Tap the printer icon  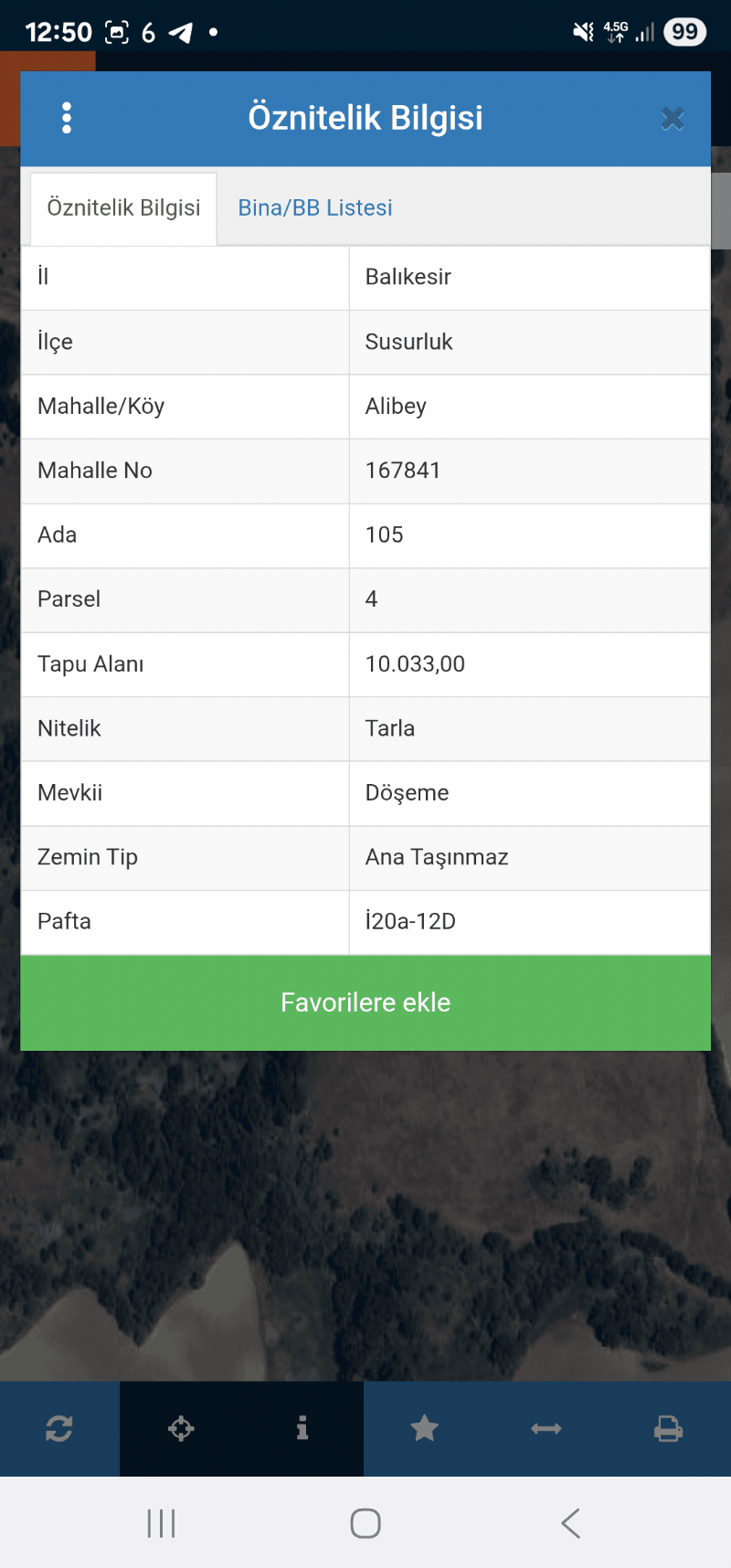pos(668,1428)
